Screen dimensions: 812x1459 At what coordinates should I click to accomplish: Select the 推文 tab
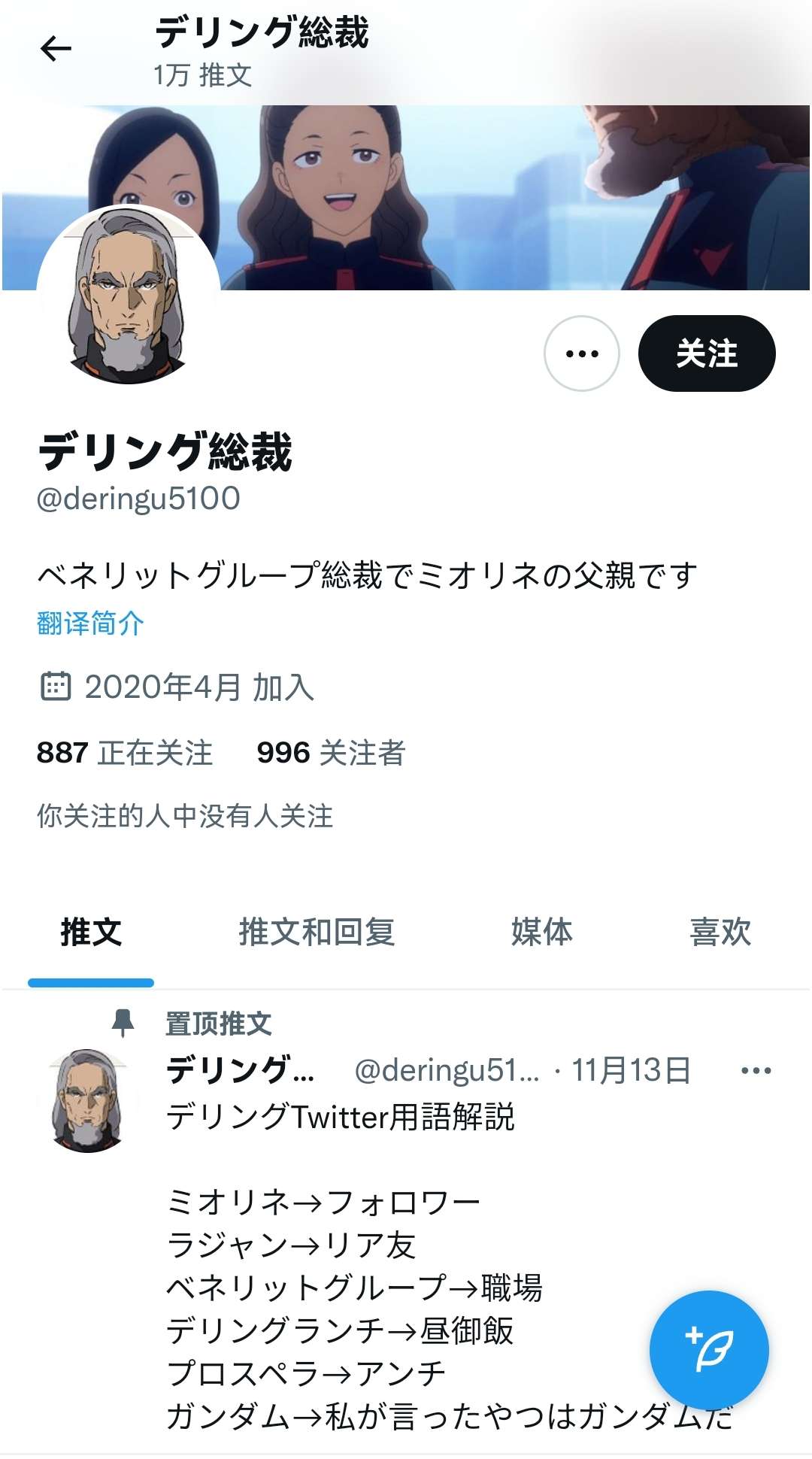coord(91,933)
